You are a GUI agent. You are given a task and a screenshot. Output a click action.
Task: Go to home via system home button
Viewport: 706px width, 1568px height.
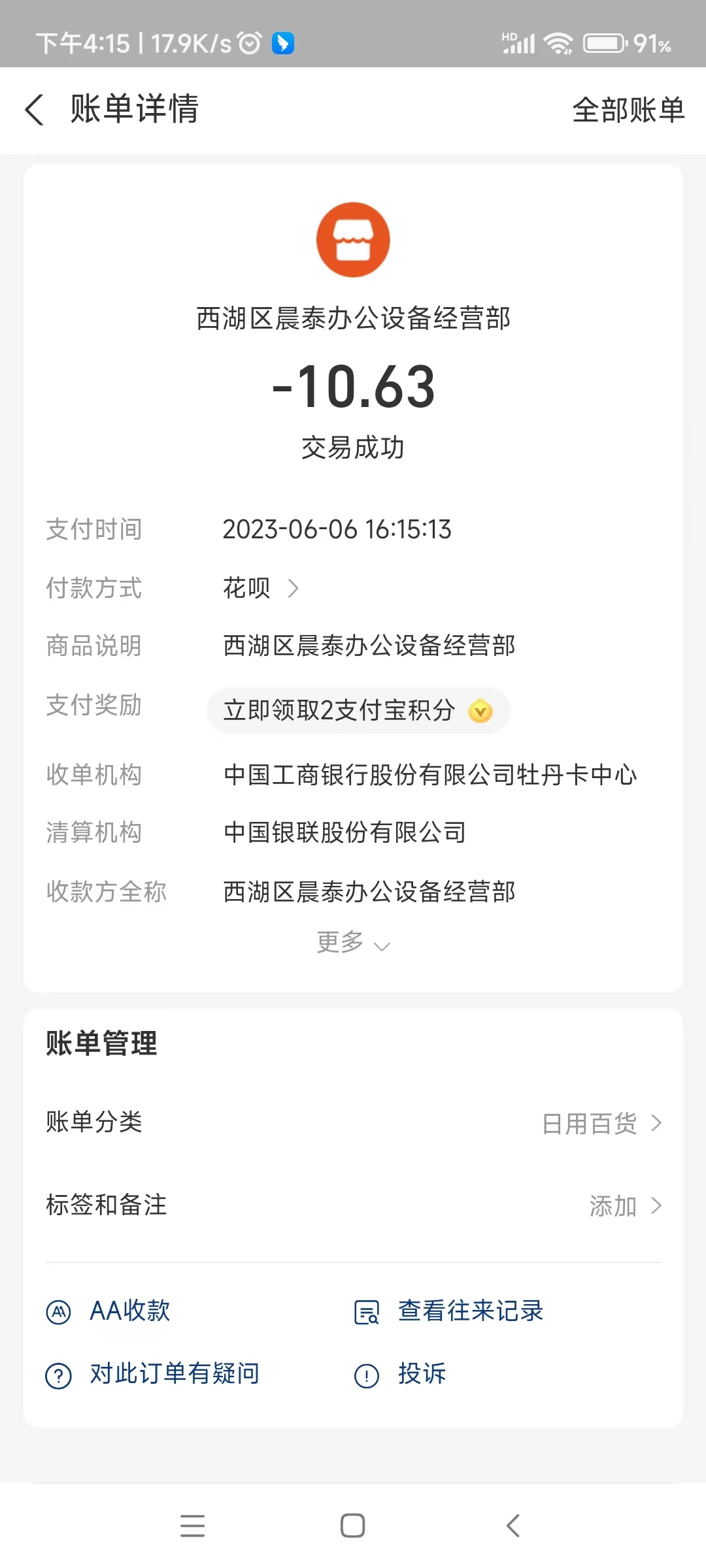coord(352,1526)
